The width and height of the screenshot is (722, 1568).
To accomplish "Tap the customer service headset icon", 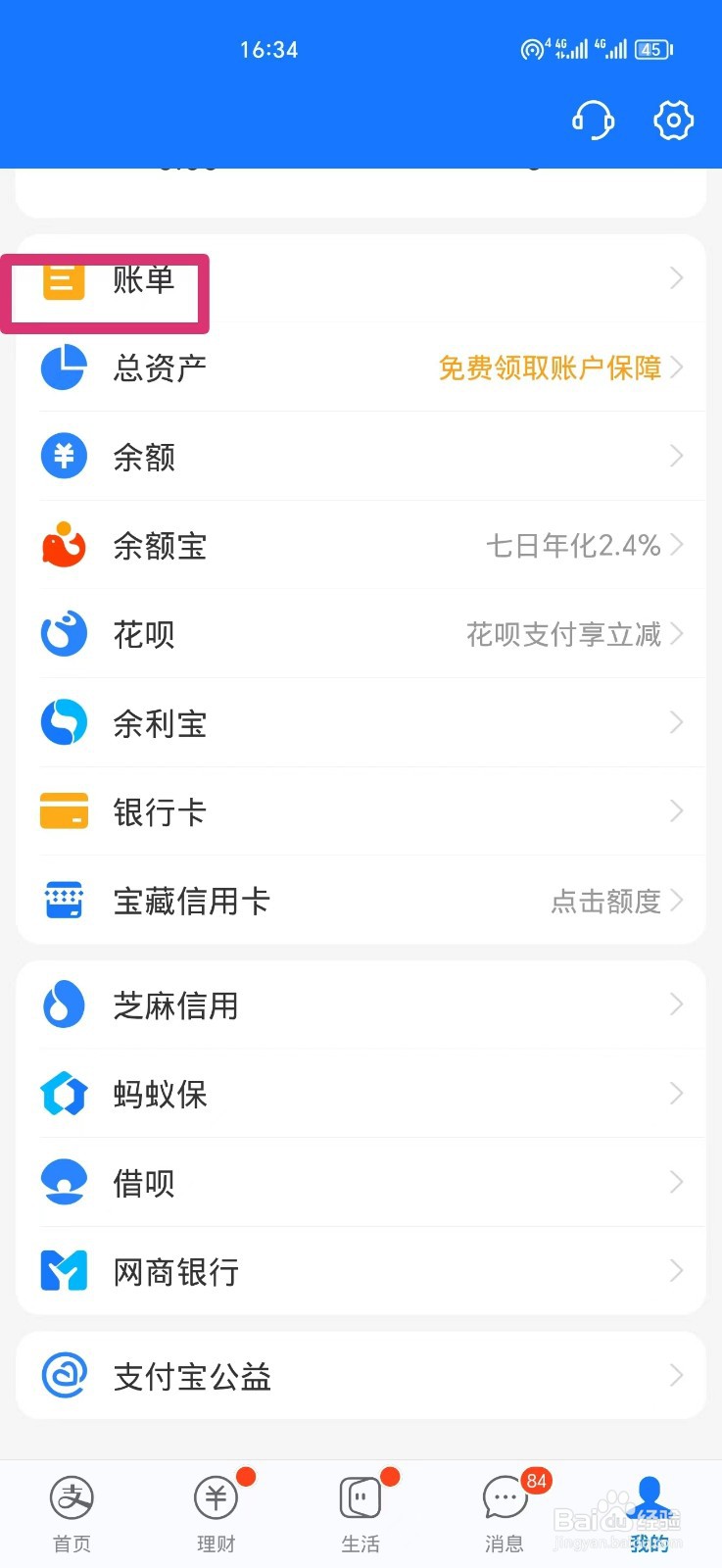I will (594, 121).
